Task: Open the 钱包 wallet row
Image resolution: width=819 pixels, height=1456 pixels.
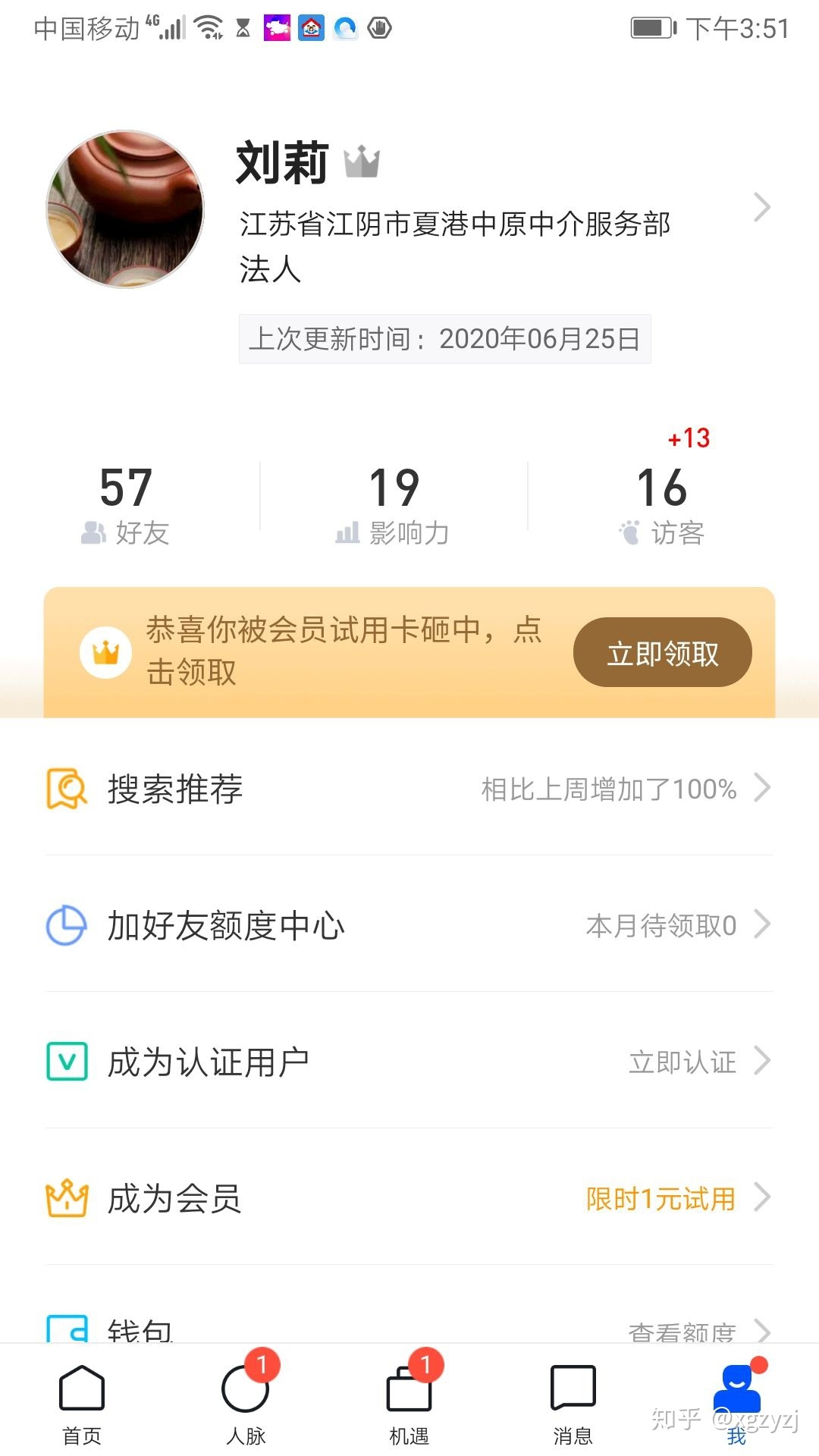Action: pyautogui.click(x=409, y=1329)
